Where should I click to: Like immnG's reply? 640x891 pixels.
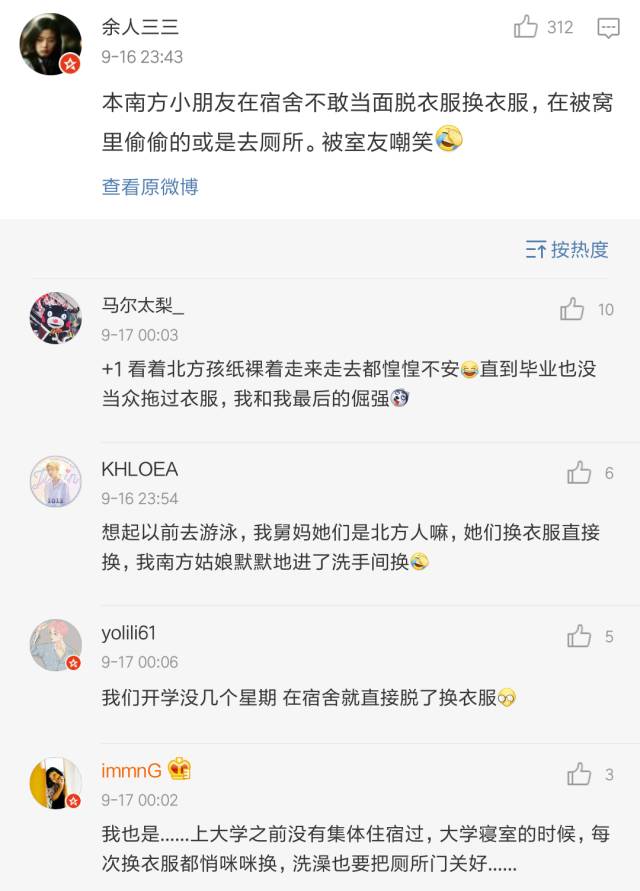pyautogui.click(x=579, y=773)
